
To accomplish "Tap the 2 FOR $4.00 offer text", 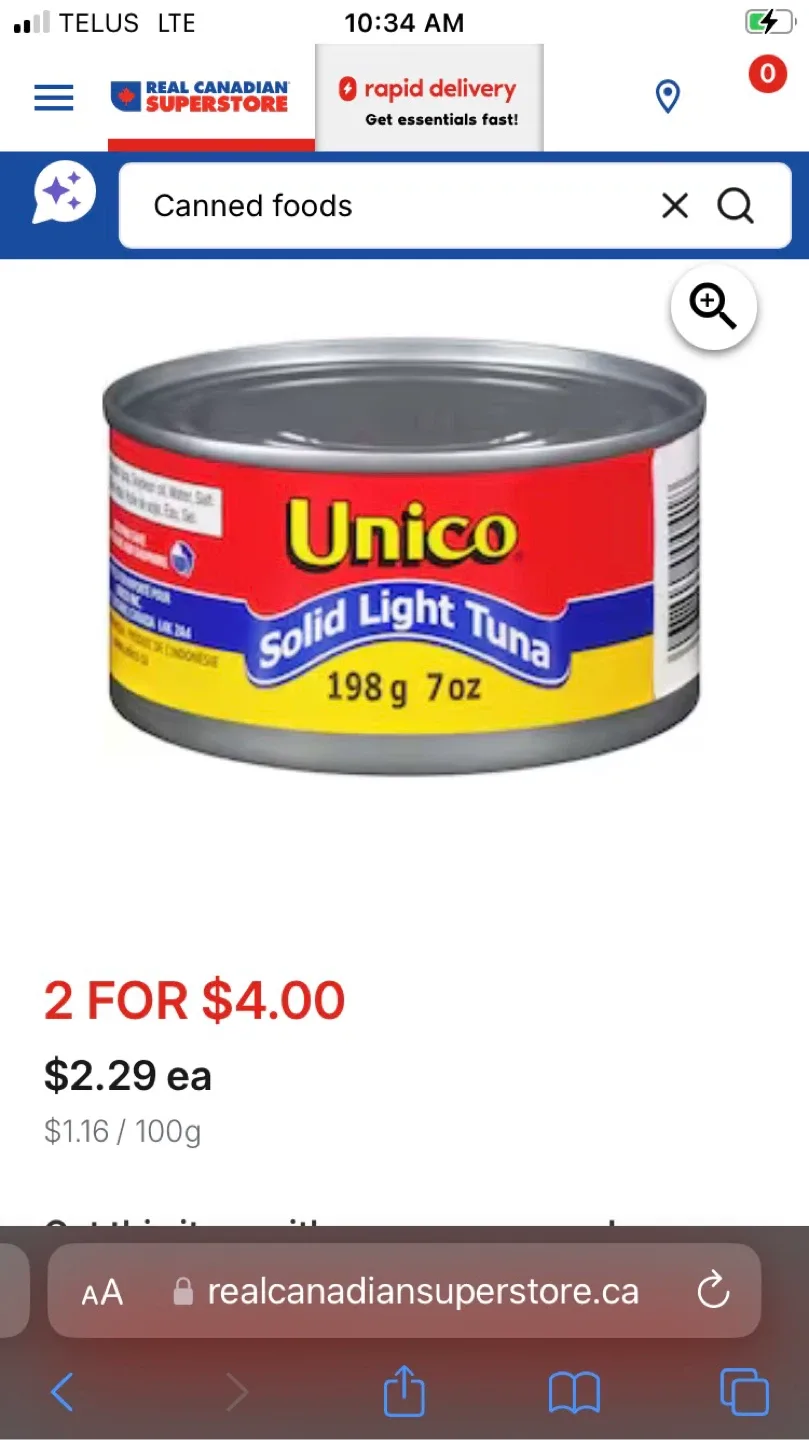I will tap(193, 1000).
